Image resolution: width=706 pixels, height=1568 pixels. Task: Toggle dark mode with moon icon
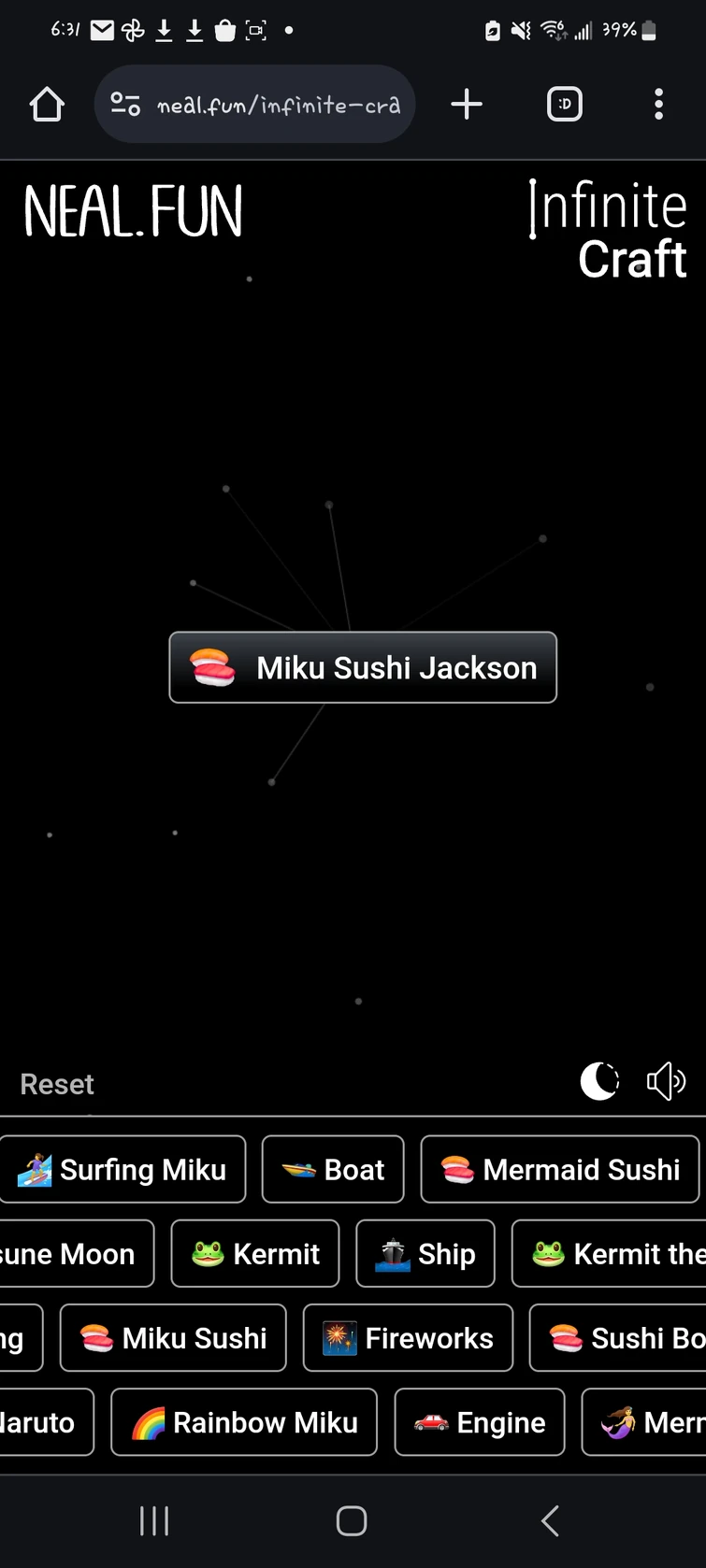coord(599,1082)
